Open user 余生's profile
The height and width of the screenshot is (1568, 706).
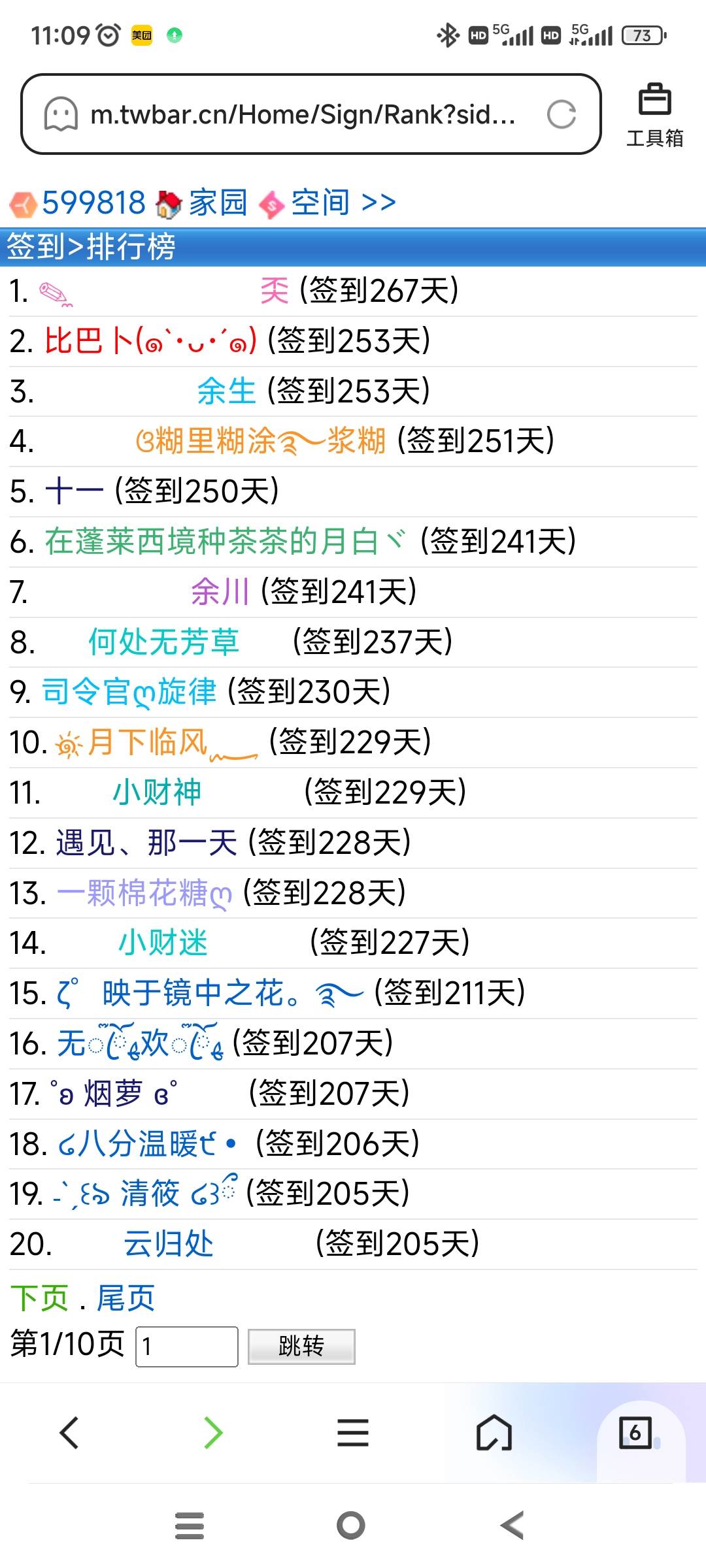click(226, 391)
